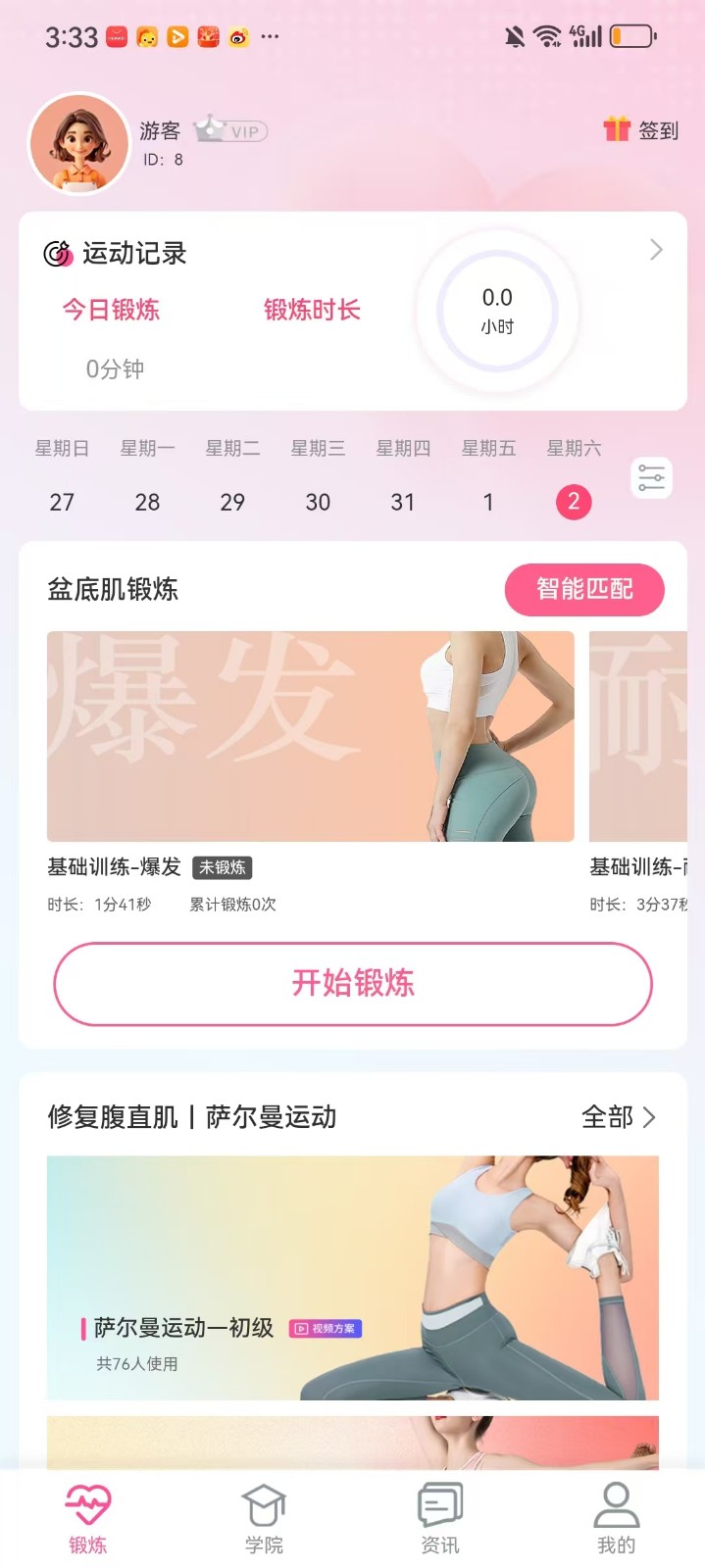
Task: Select date 28 星期一
Action: 147,502
